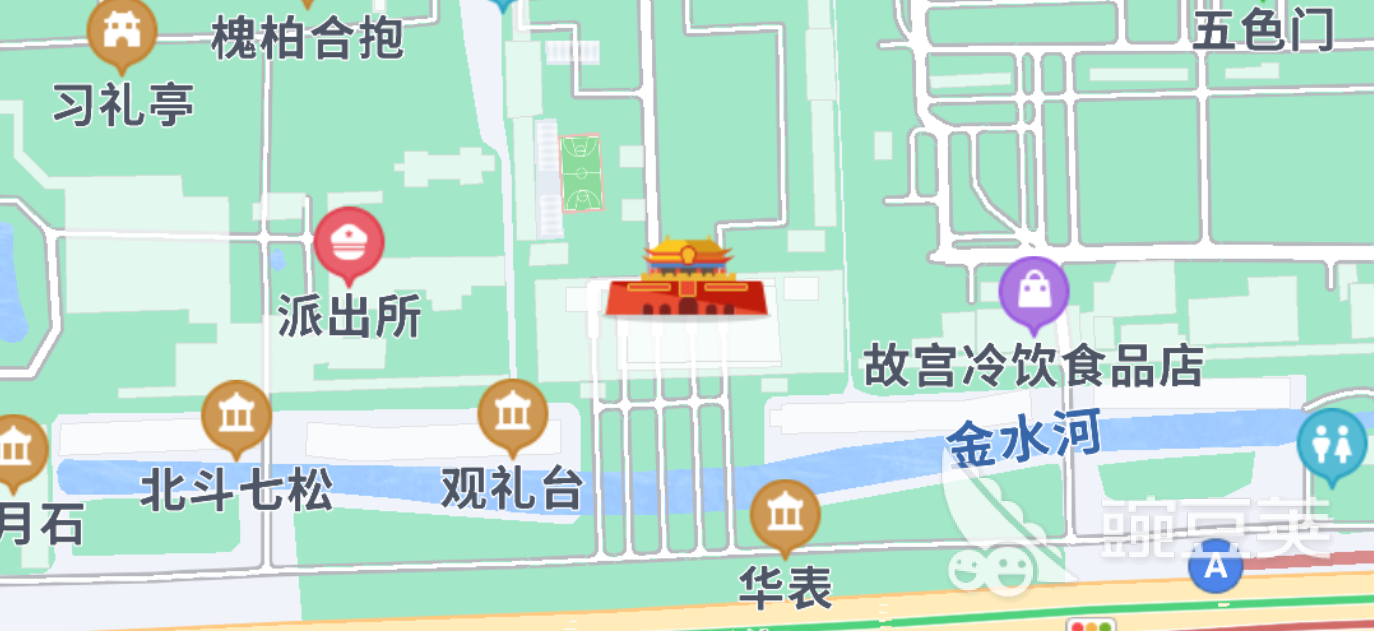Open the 华表 landmark marker
This screenshot has width=1374, height=631.
coord(785,514)
